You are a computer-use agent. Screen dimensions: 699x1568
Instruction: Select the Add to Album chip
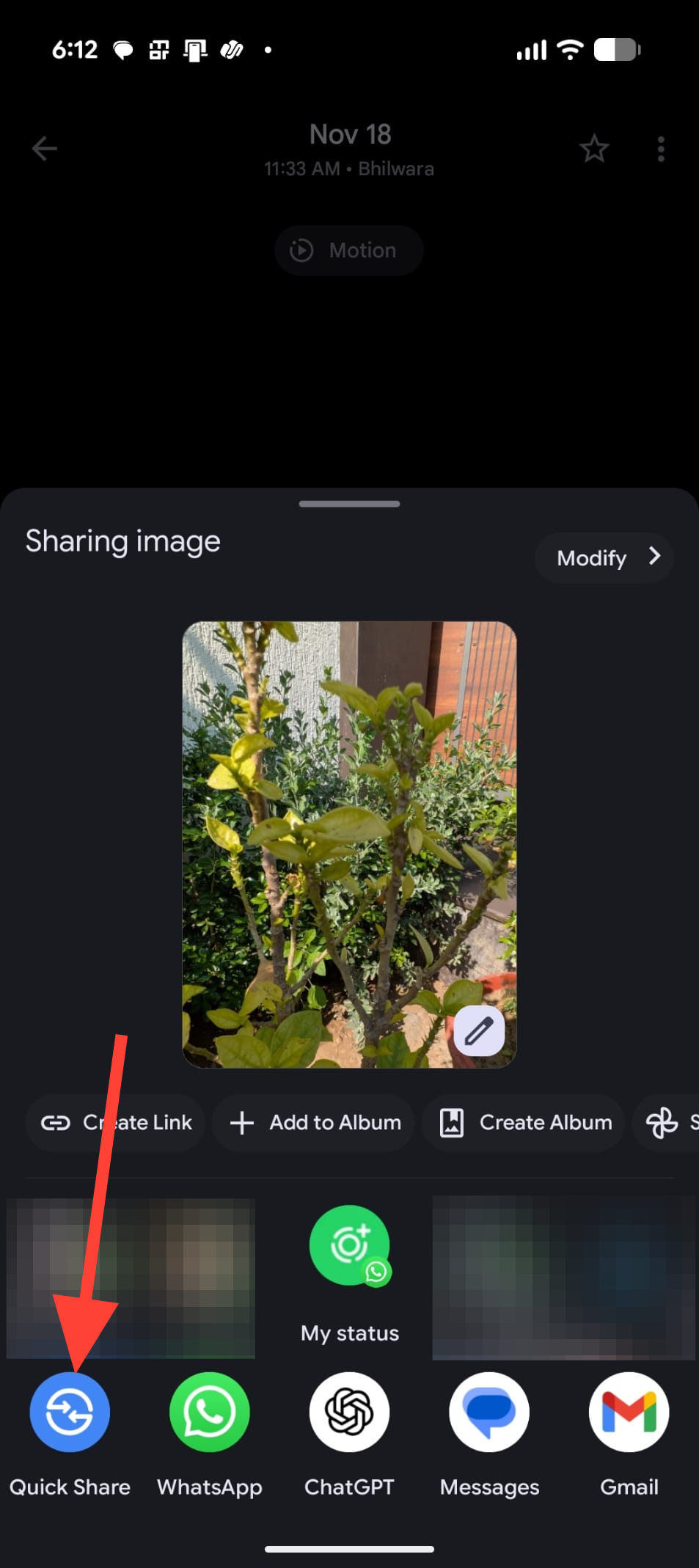pos(315,1122)
